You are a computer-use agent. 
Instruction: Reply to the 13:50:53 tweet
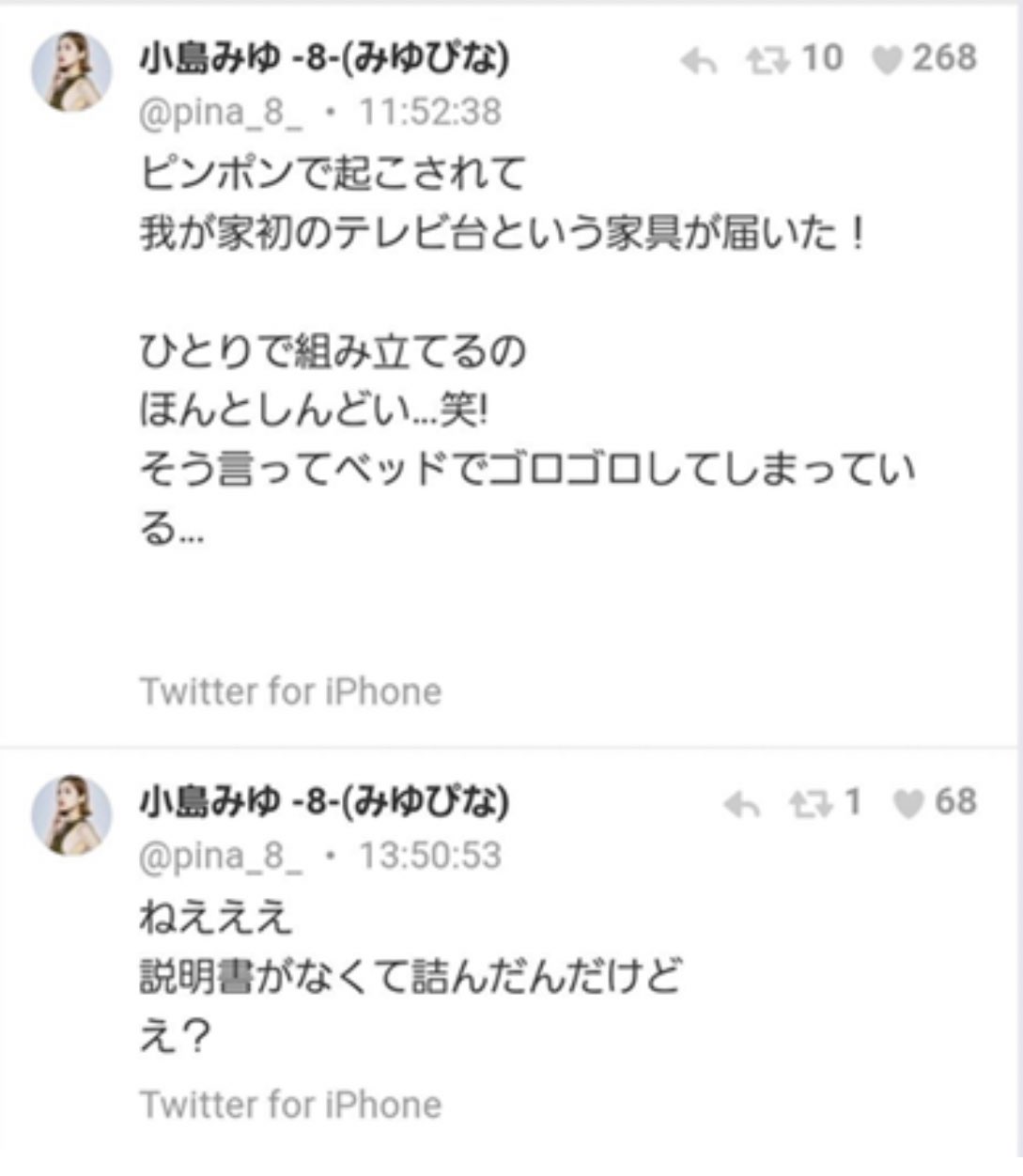point(743,805)
